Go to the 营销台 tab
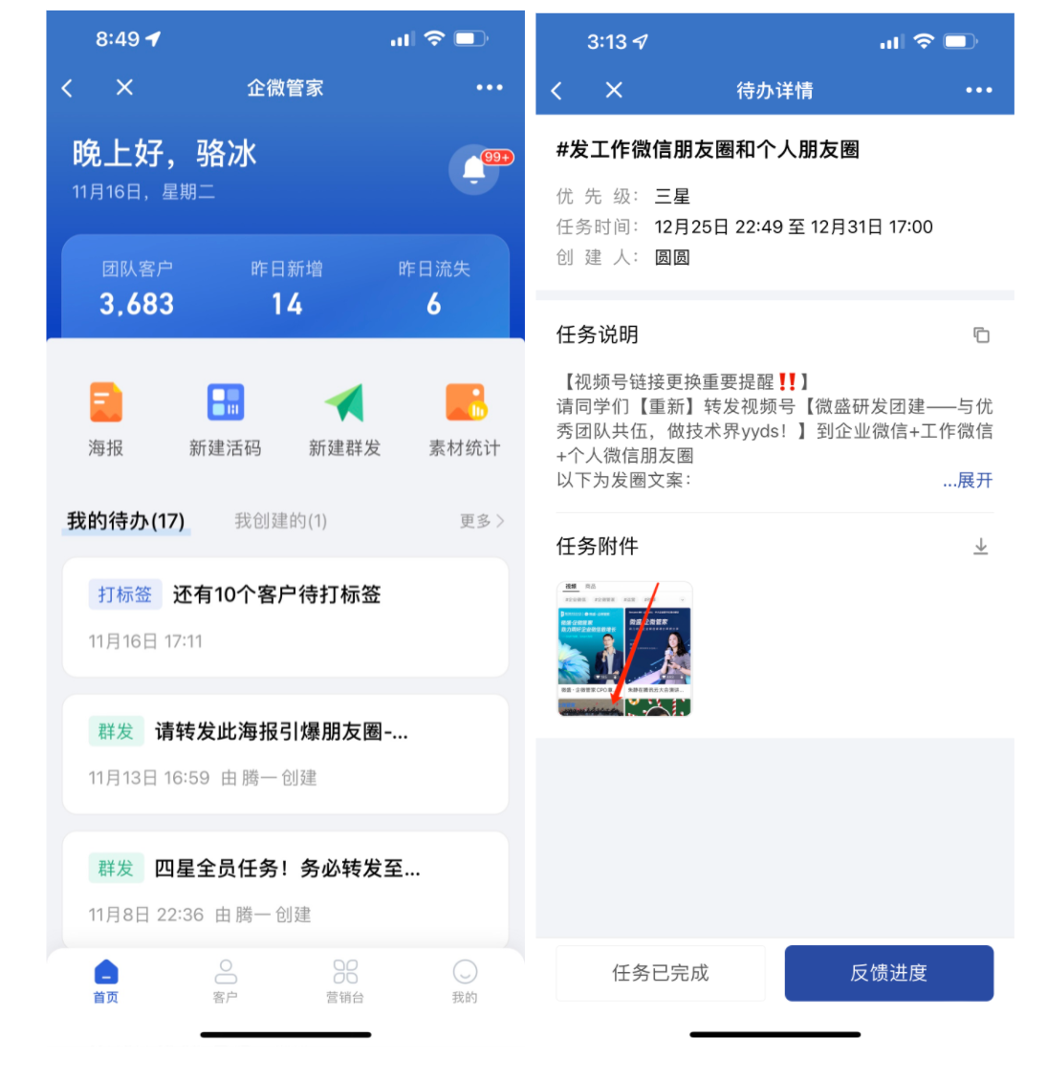Viewport: 1048px width, 1080px height. coord(345,980)
